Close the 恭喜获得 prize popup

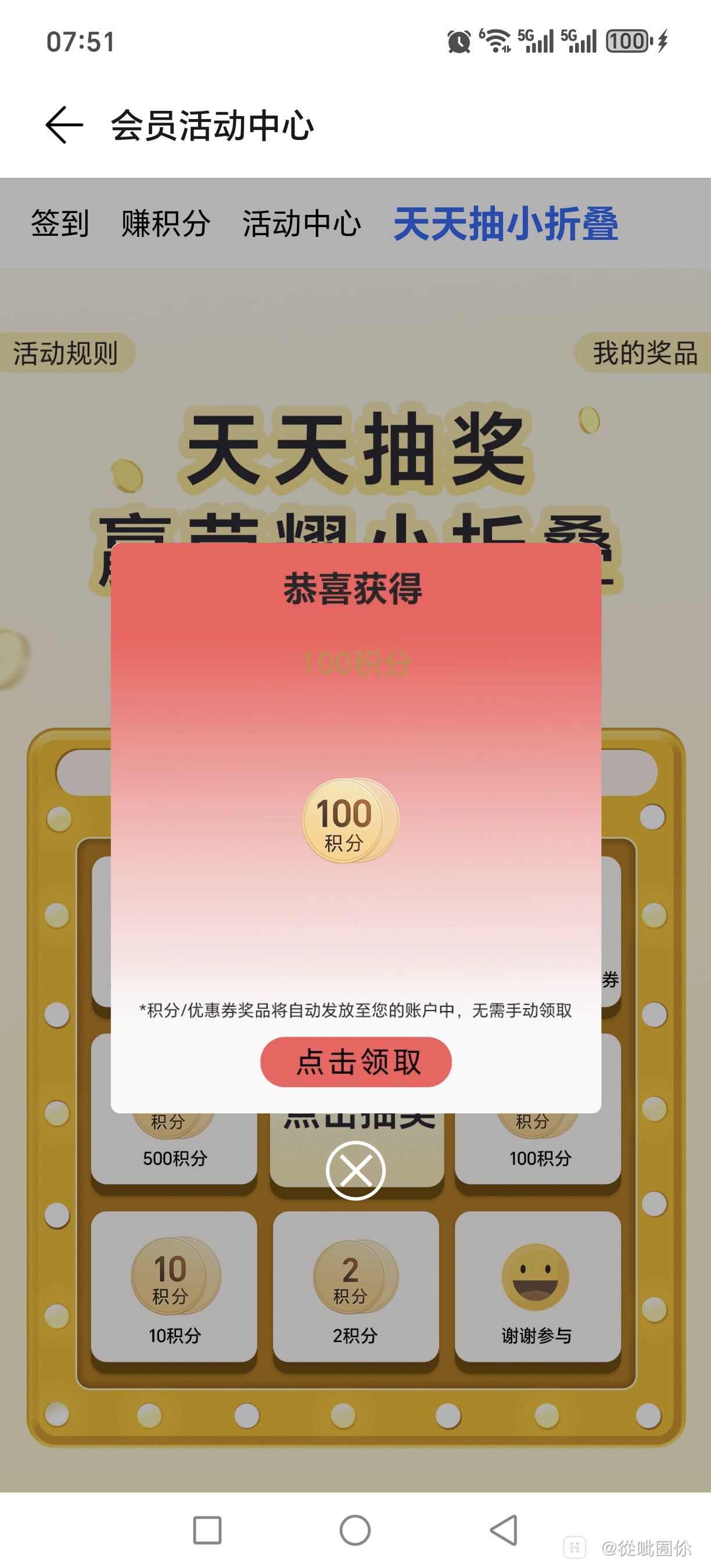pyautogui.click(x=355, y=1171)
